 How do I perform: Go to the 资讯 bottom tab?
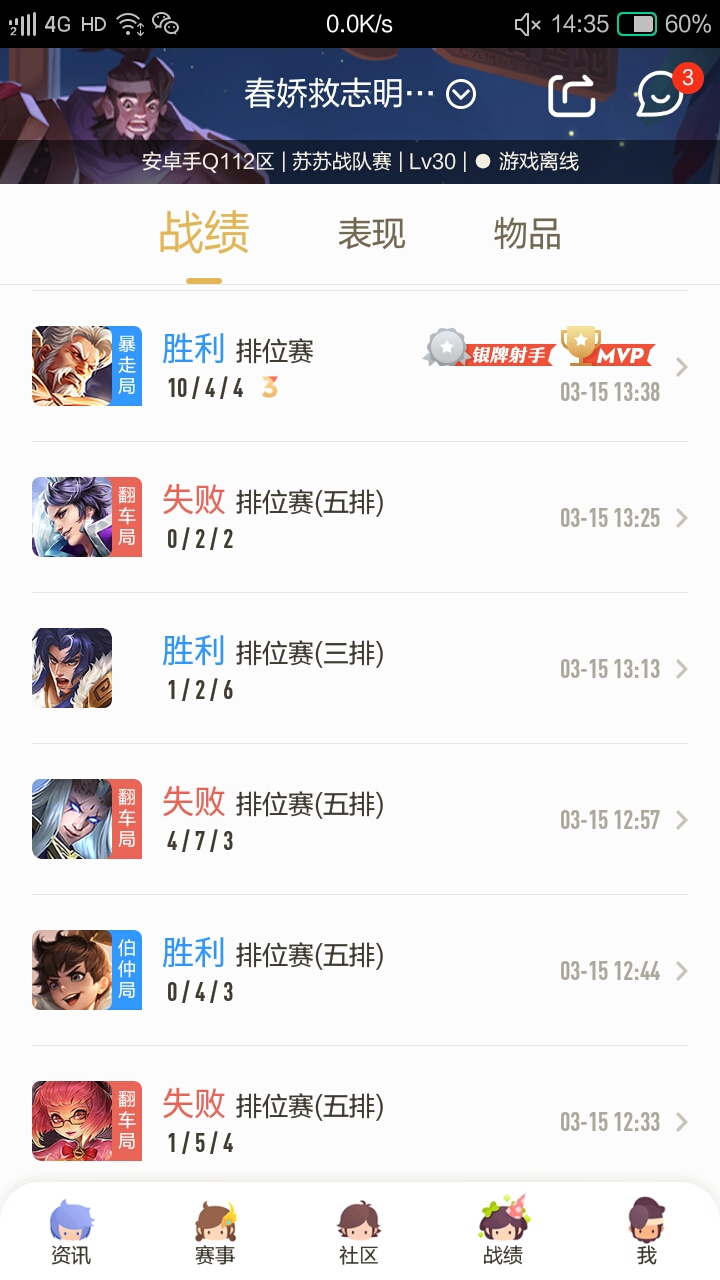pyautogui.click(x=71, y=1232)
